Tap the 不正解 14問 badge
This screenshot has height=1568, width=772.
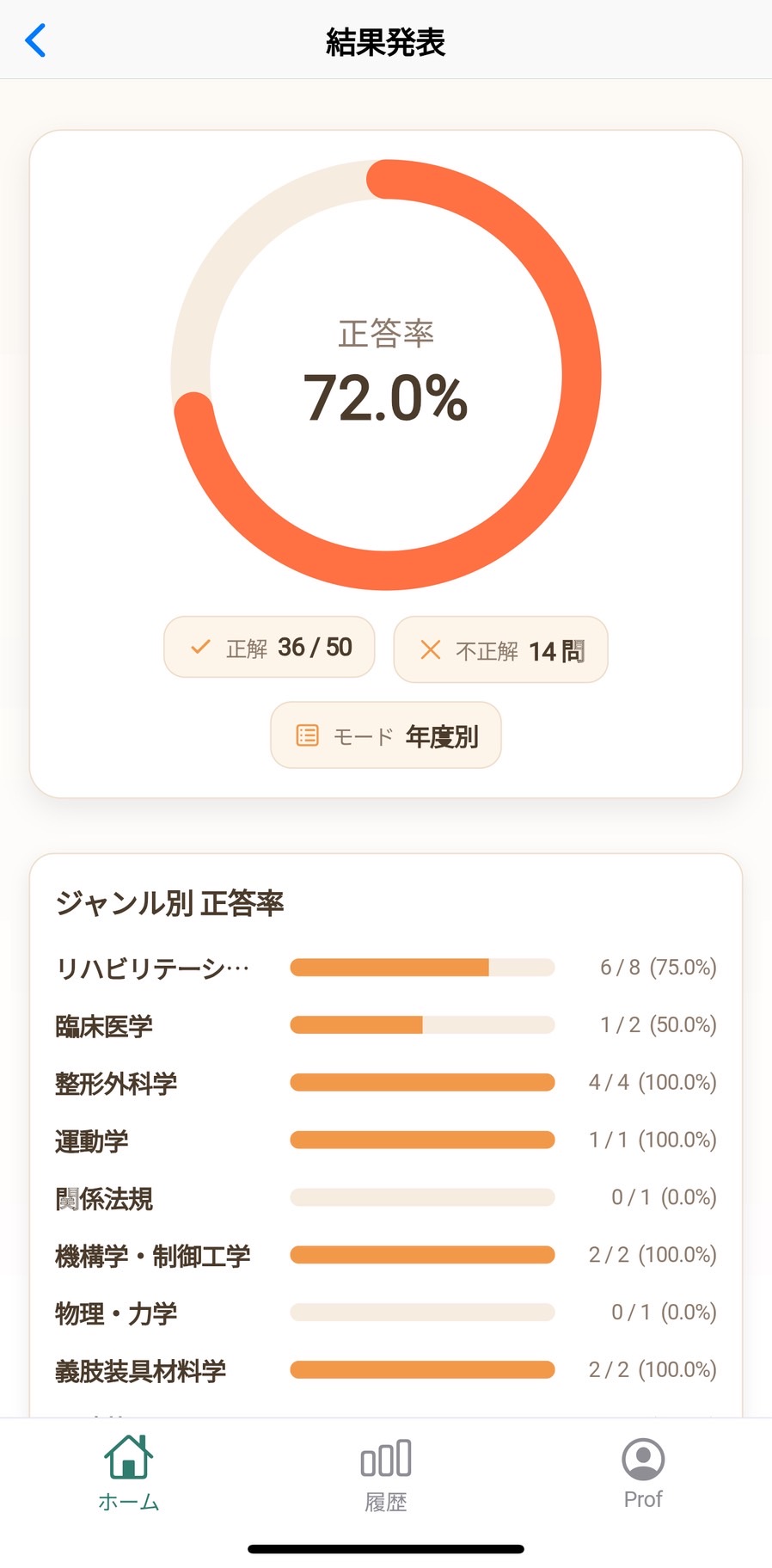point(500,650)
